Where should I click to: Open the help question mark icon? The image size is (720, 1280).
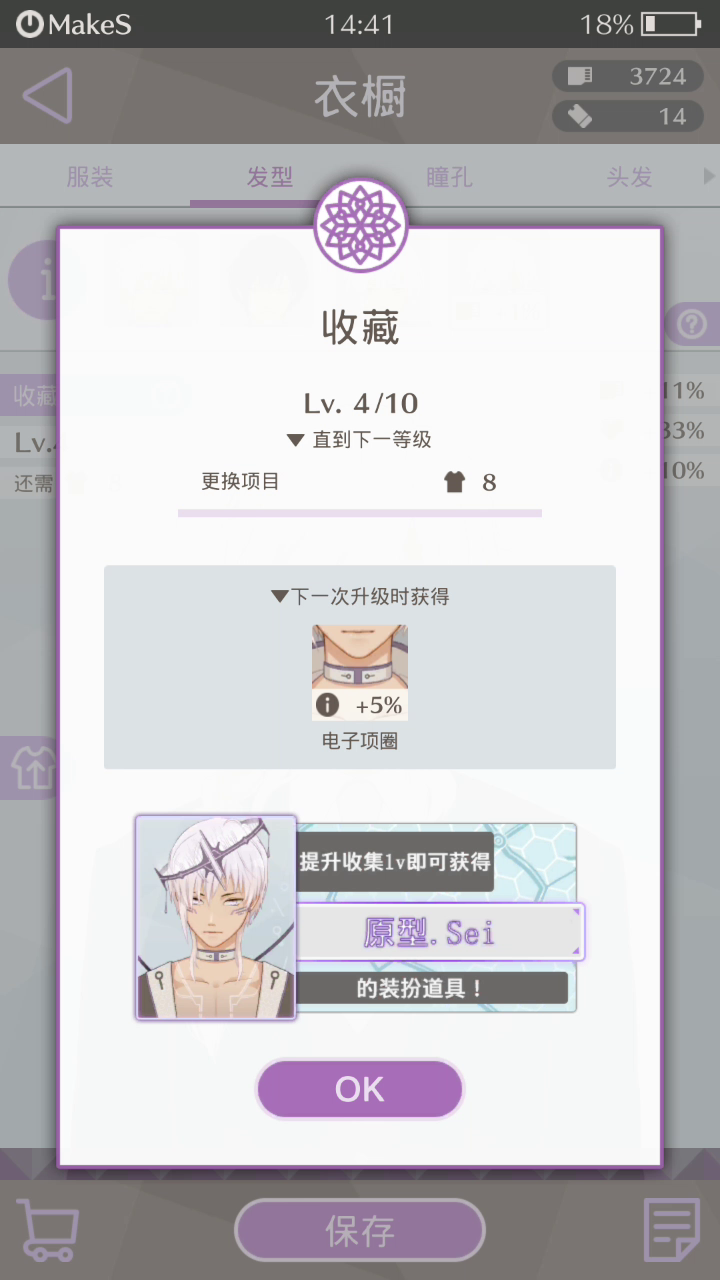[x=692, y=324]
